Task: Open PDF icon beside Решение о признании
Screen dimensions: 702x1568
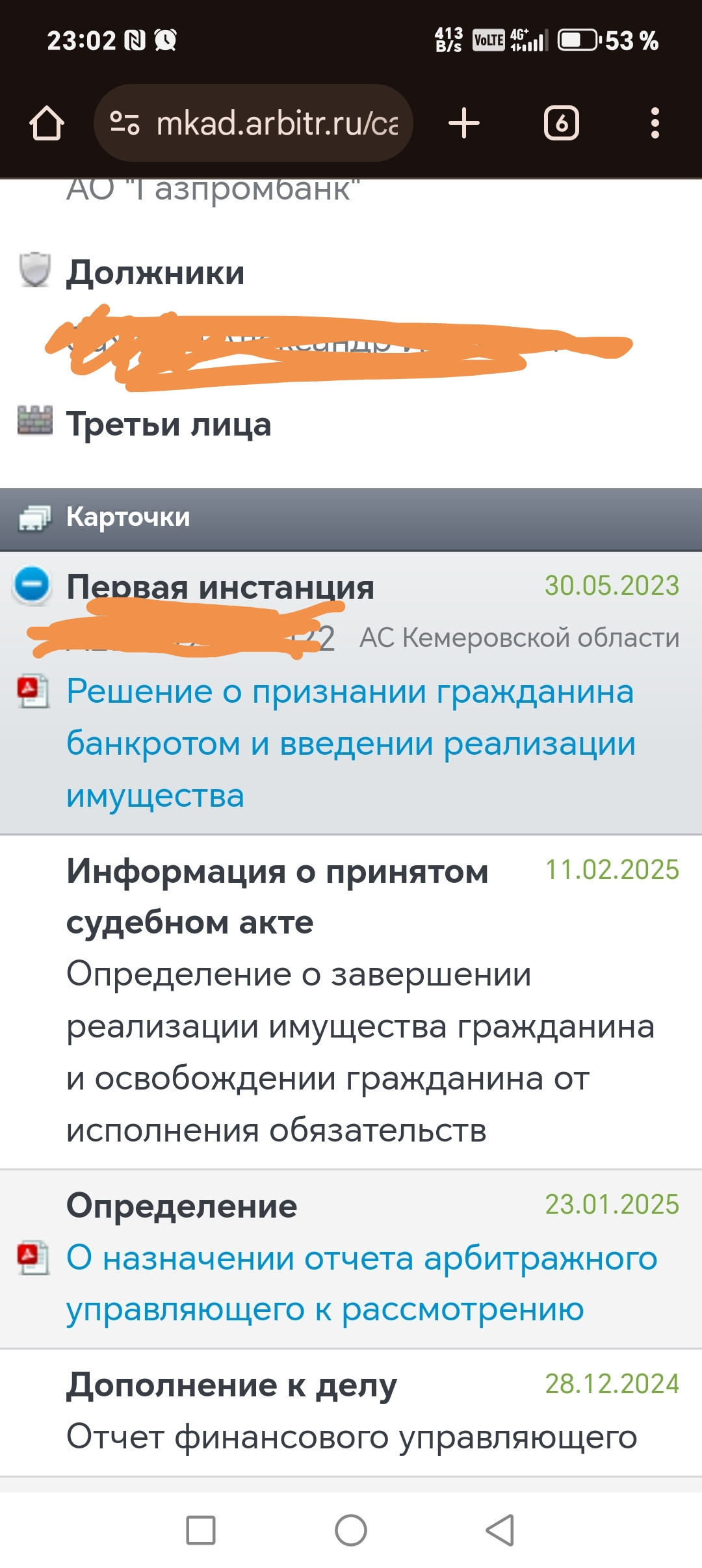Action: click(32, 691)
